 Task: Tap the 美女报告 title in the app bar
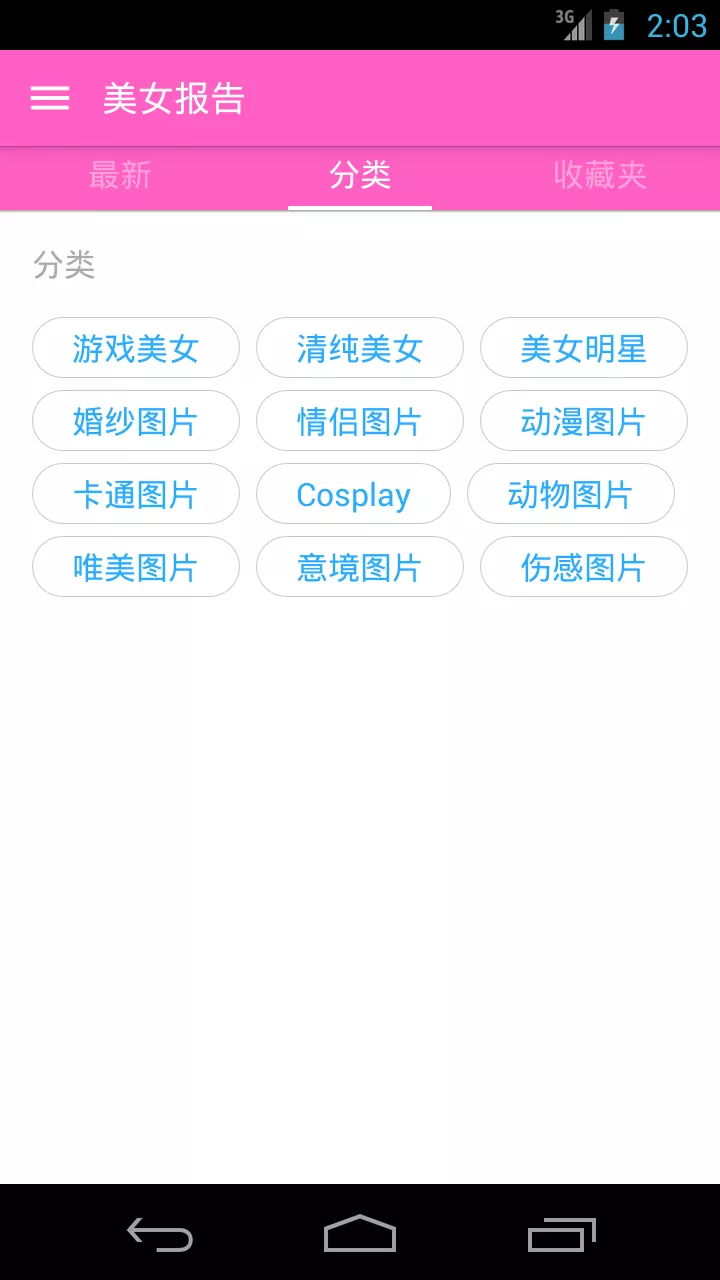click(173, 97)
